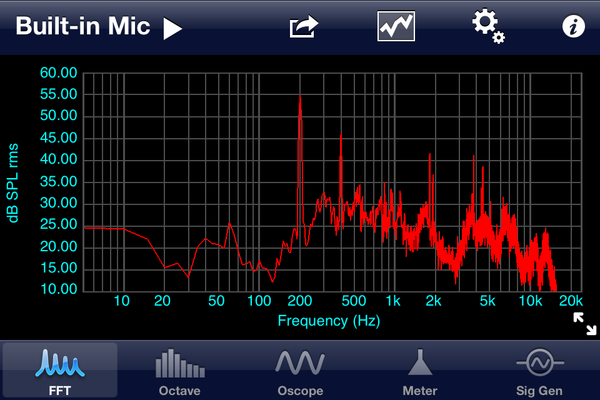Screen dimensions: 600x400
Task: Switch to the FFT tab
Action: click(60, 370)
